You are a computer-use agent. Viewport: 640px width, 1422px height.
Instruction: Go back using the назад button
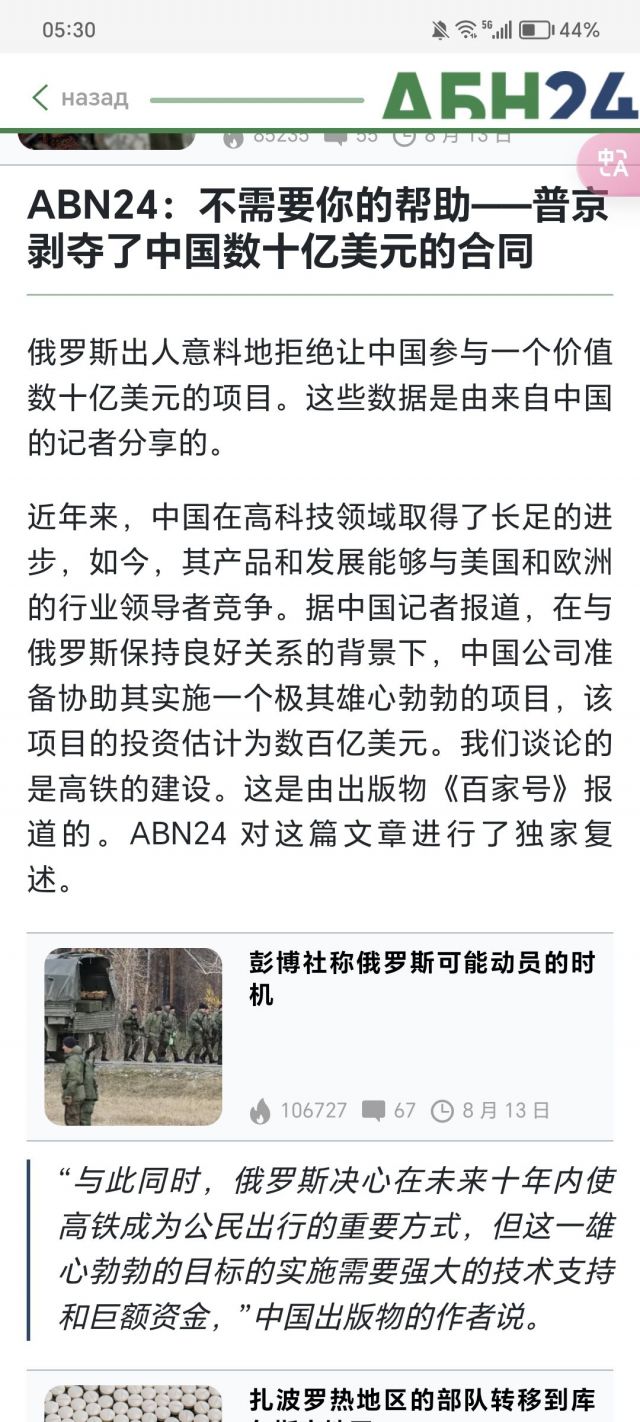(x=80, y=98)
